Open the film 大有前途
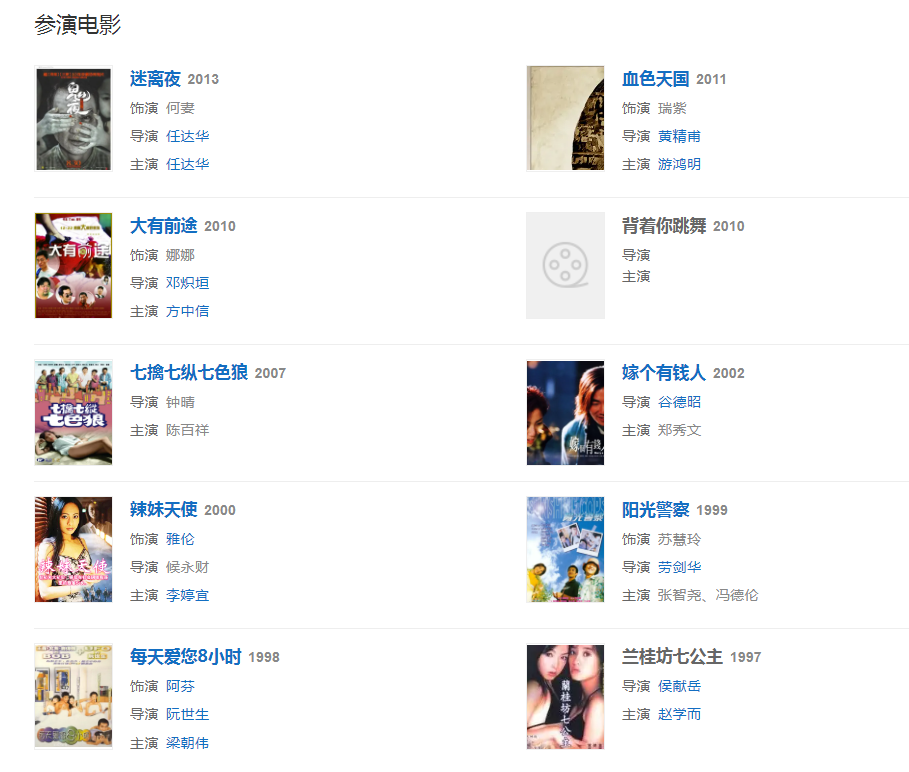Viewport: 909px width, 772px height. coord(163,226)
